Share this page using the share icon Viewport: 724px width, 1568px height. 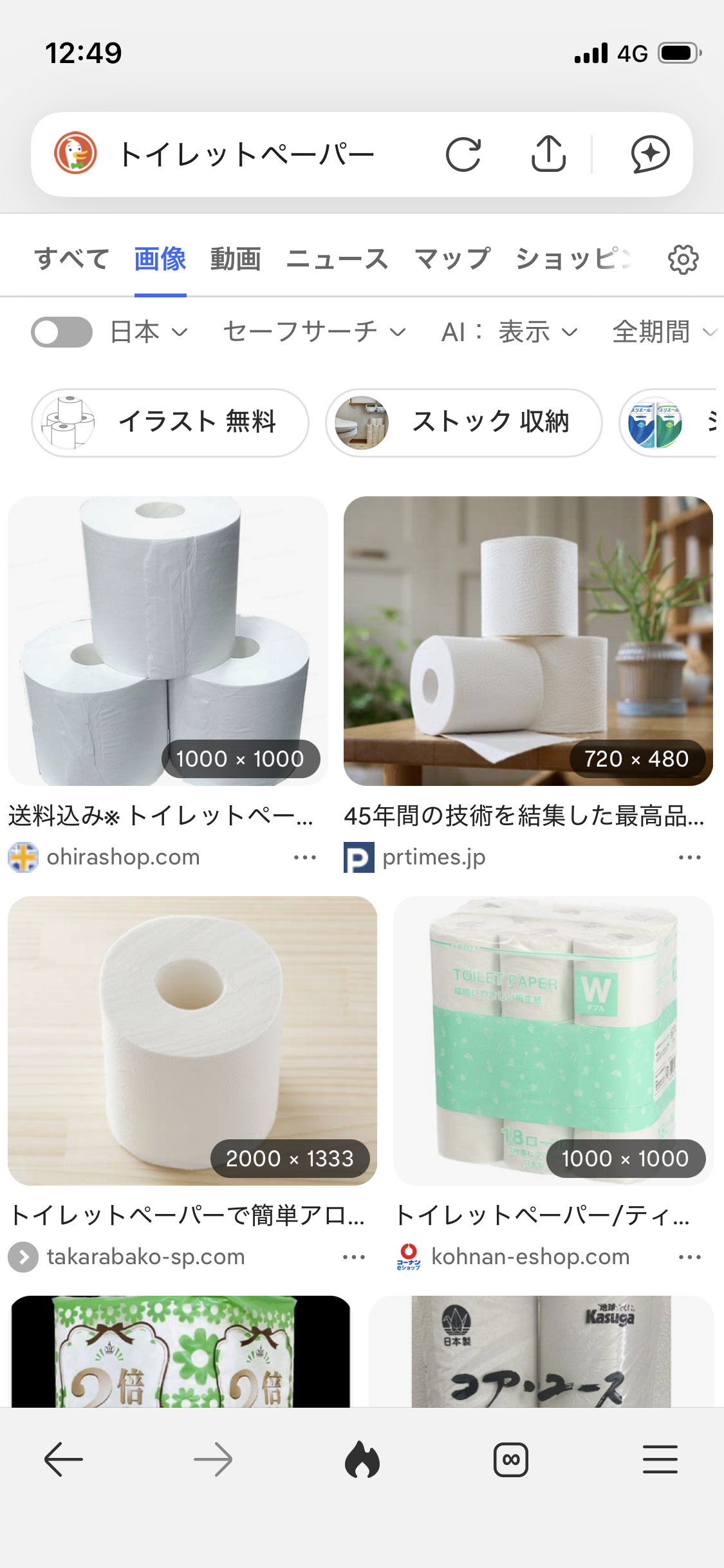pyautogui.click(x=548, y=154)
